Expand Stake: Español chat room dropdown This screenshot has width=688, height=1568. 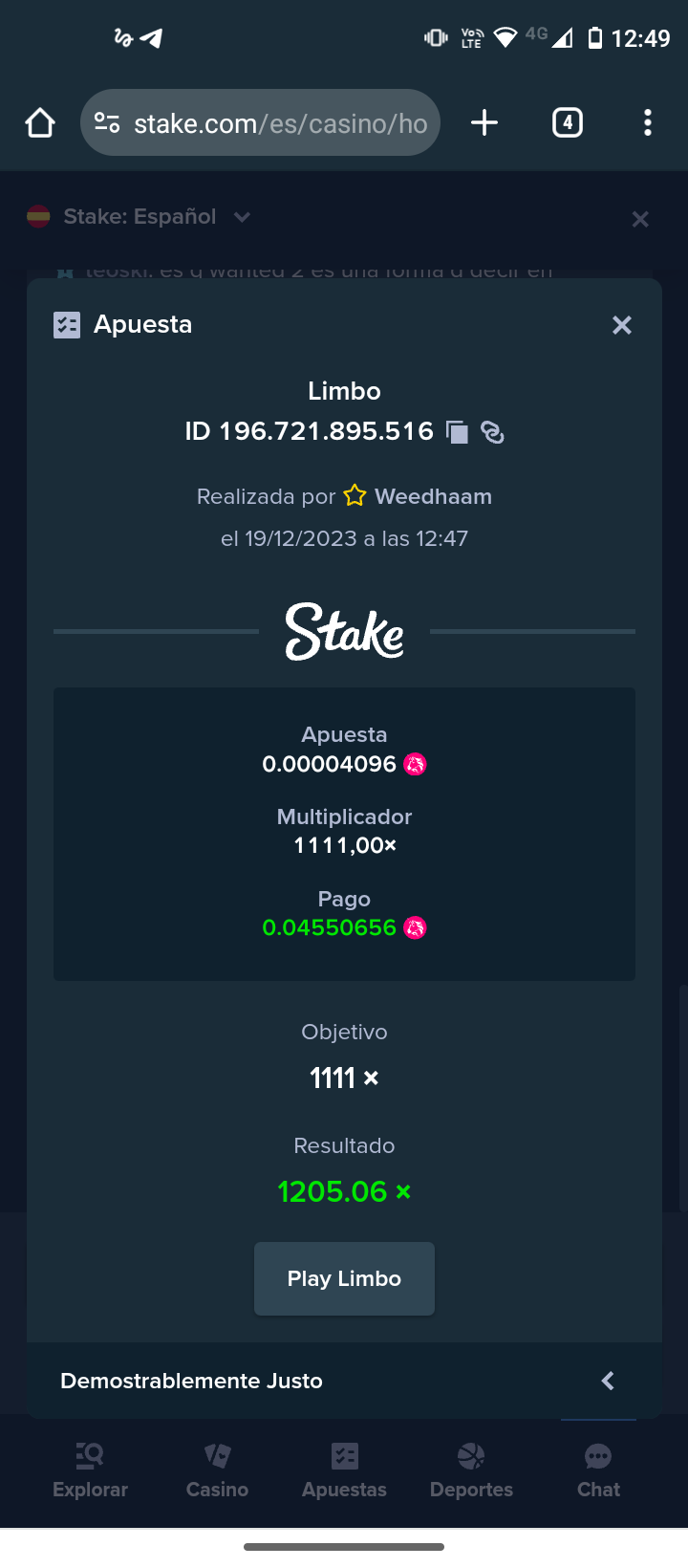(x=139, y=217)
